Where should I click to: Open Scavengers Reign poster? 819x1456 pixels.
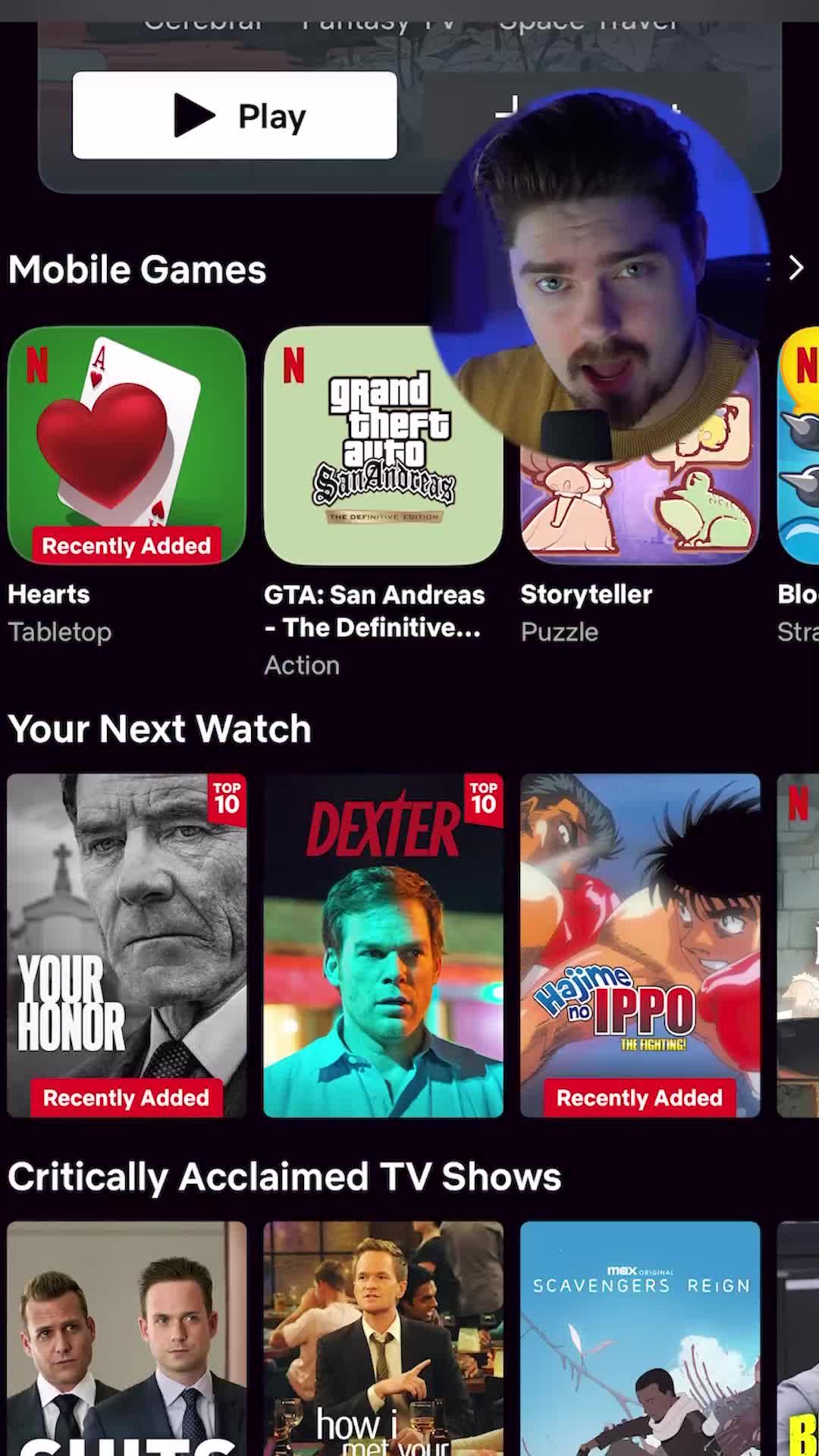coord(639,1338)
